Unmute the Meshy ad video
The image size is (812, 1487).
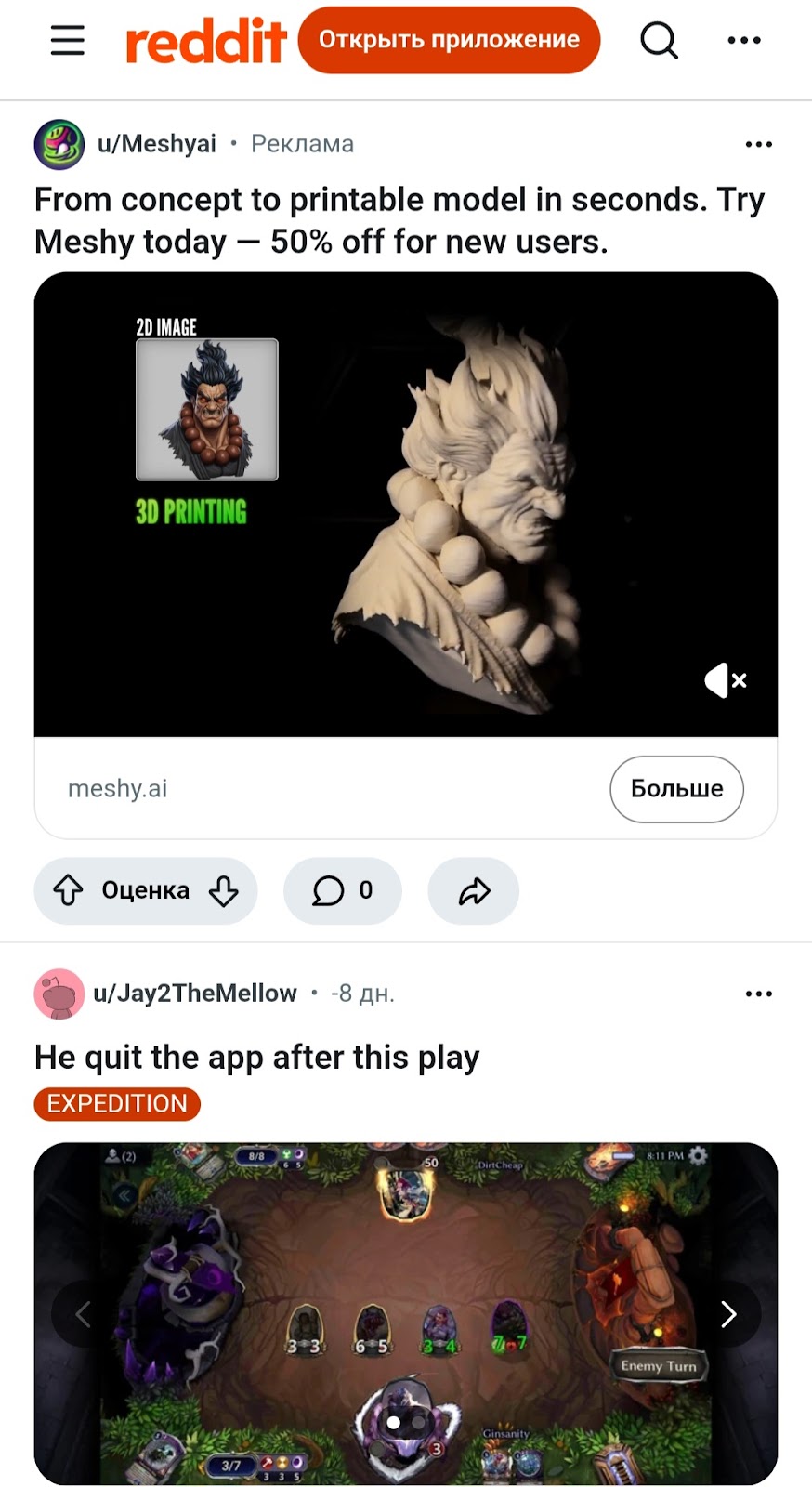point(726,680)
